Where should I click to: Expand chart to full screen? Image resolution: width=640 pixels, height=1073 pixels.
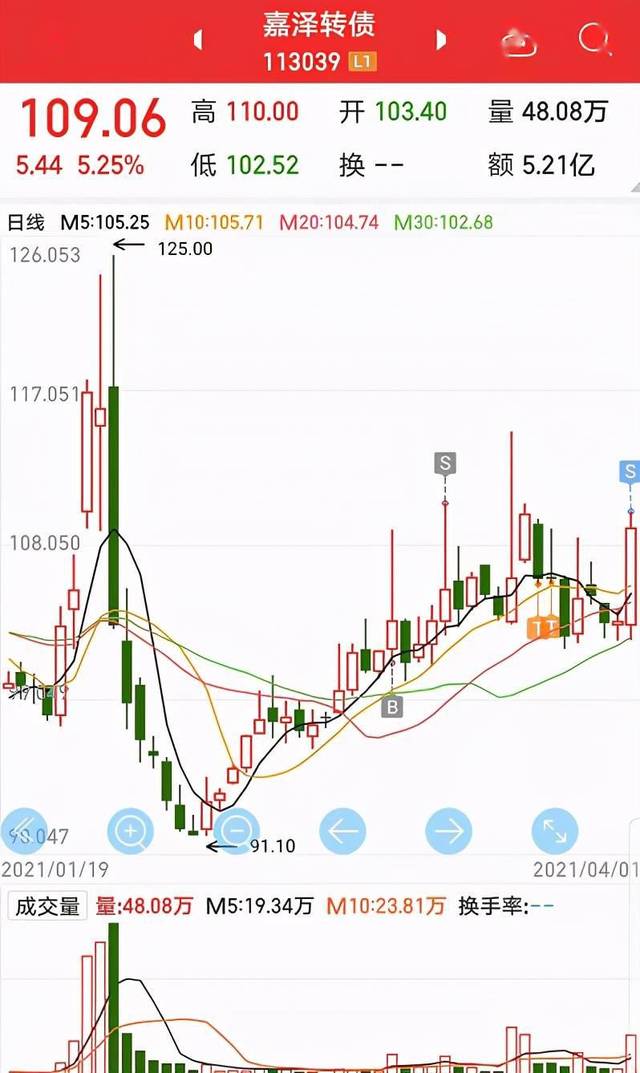[554, 831]
